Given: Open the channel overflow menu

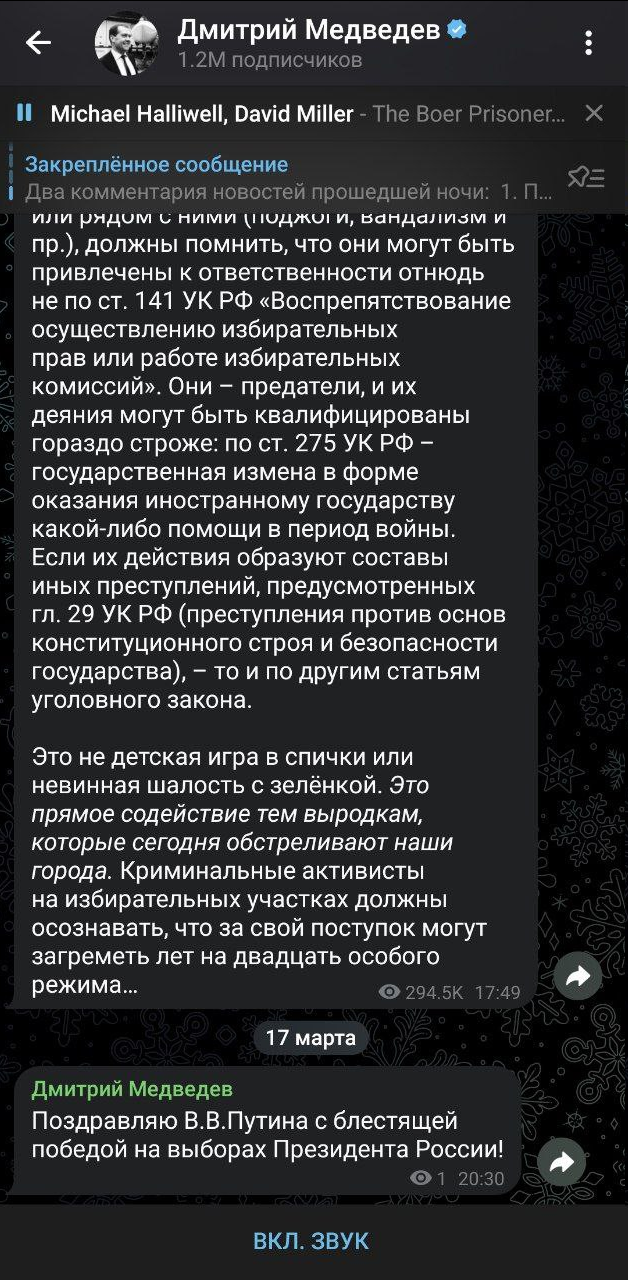Looking at the screenshot, I should pos(589,43).
